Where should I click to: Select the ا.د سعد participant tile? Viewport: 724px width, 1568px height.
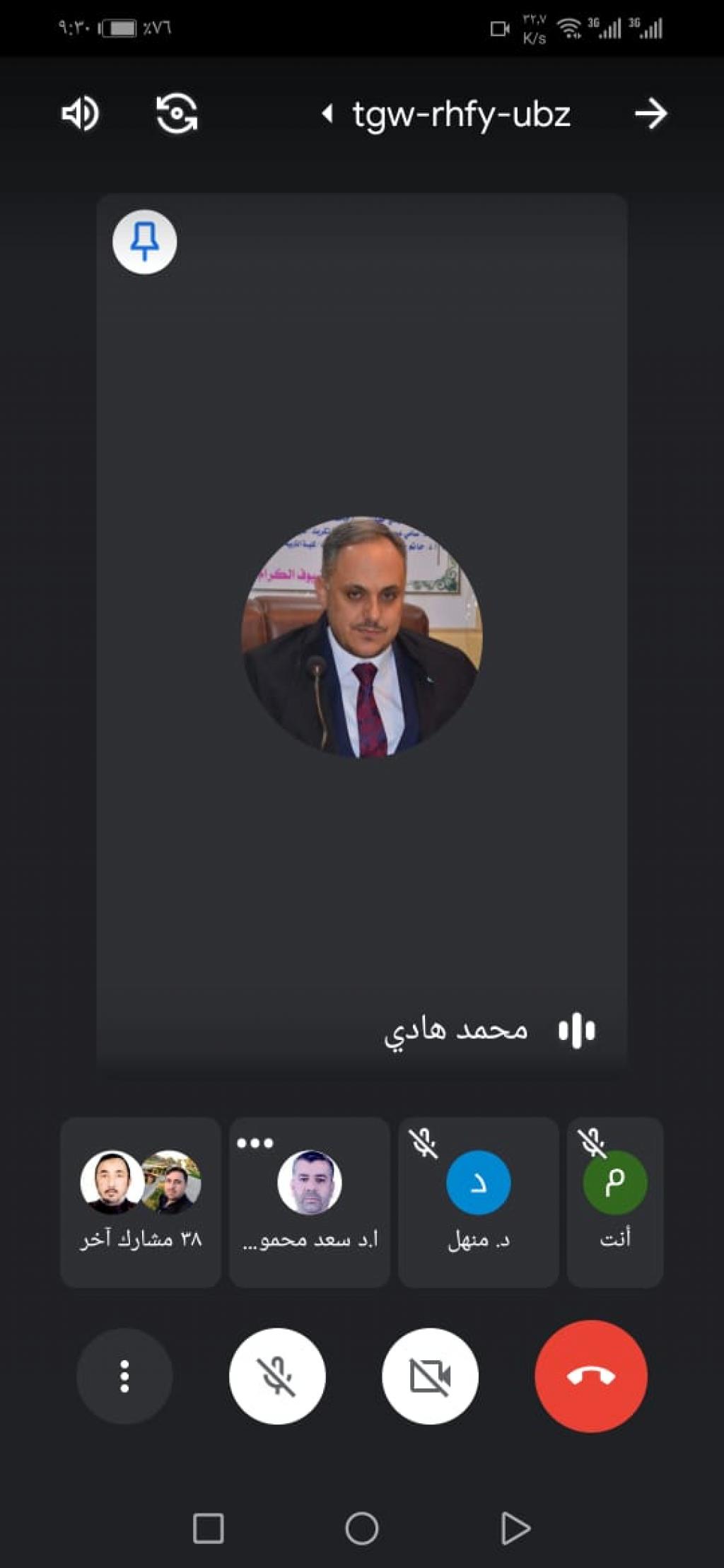coord(310,1202)
